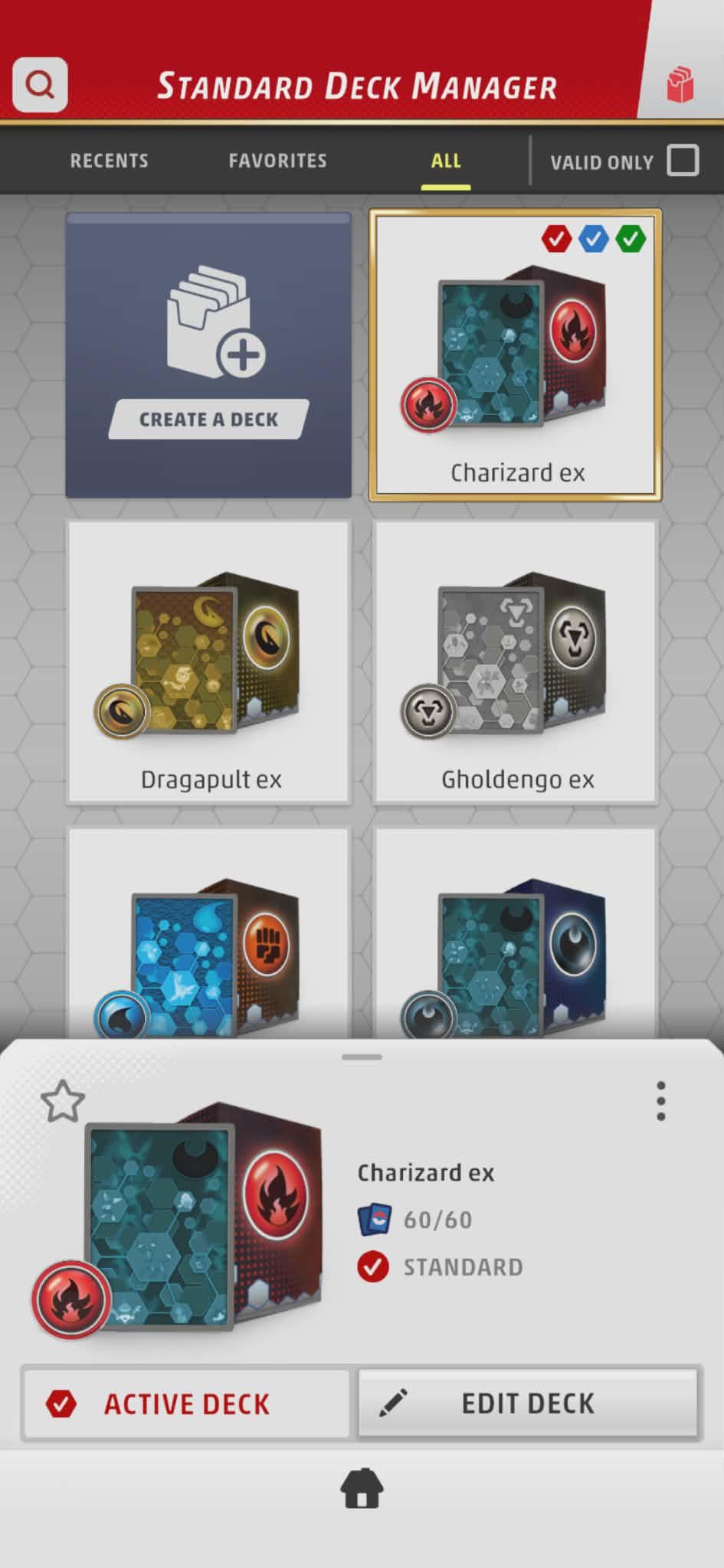Screen dimensions: 724x1568
Task: Create a new deck
Action: click(208, 356)
